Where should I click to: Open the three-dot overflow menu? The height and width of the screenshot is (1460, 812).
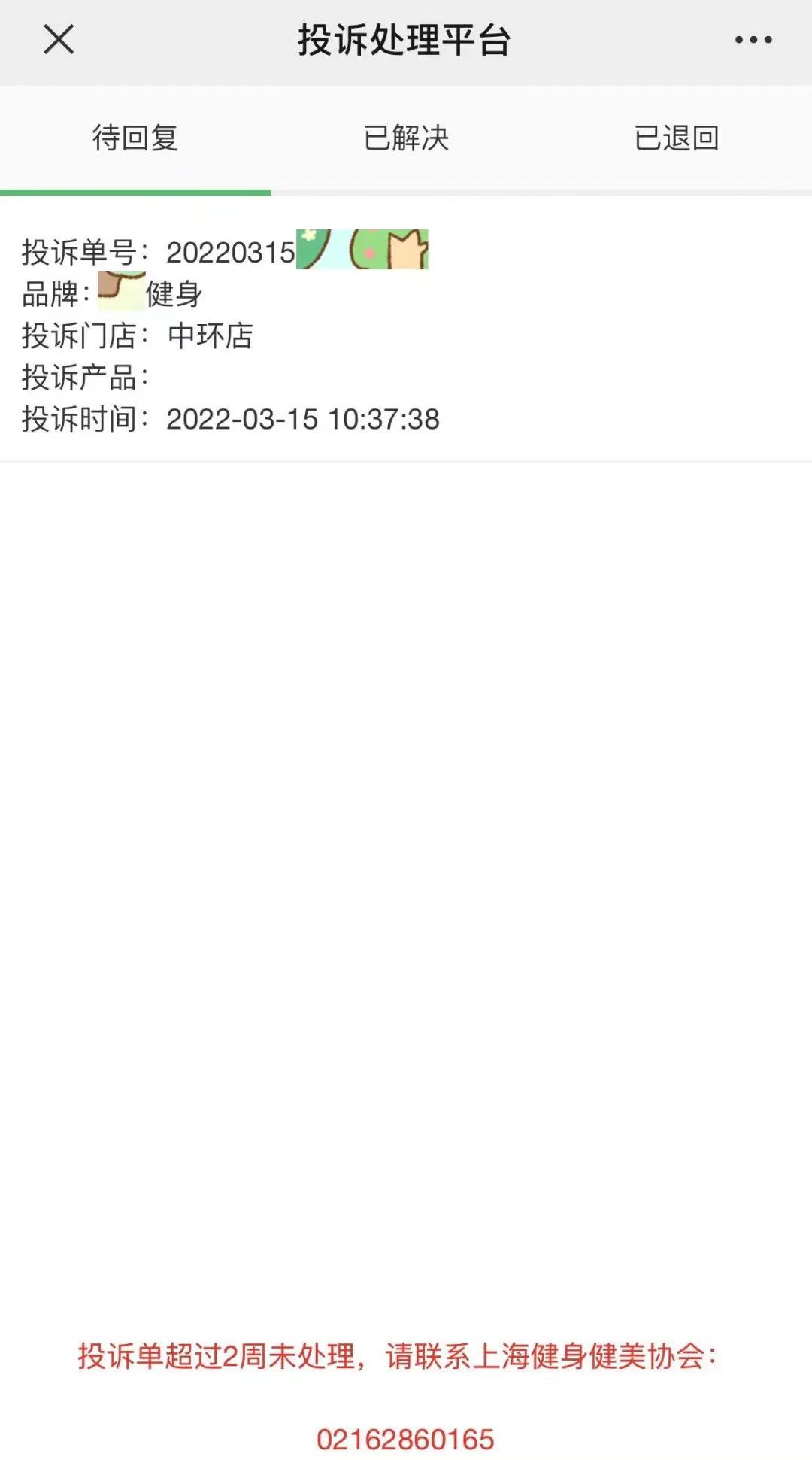(x=753, y=40)
